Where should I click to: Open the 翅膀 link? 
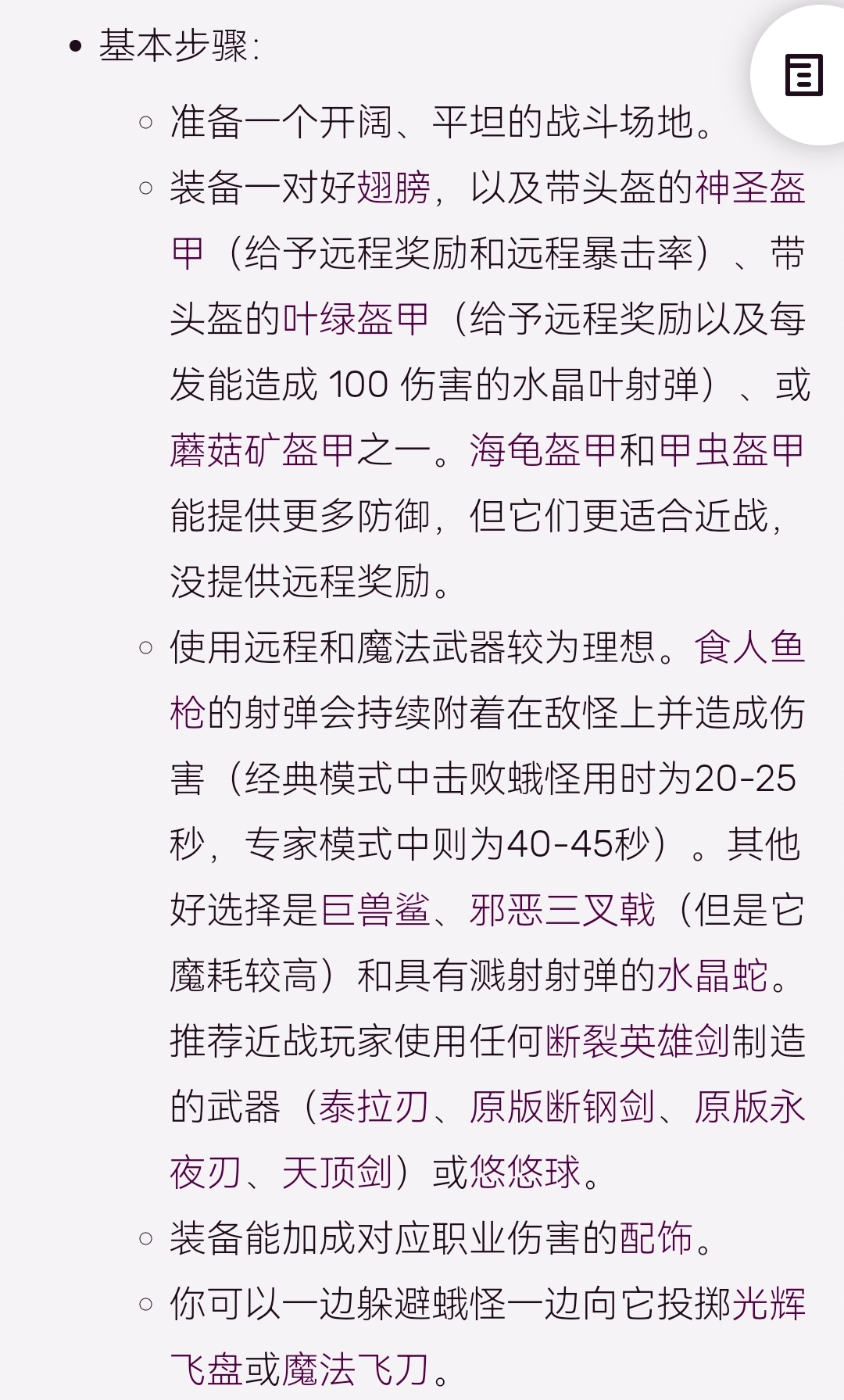tap(394, 188)
